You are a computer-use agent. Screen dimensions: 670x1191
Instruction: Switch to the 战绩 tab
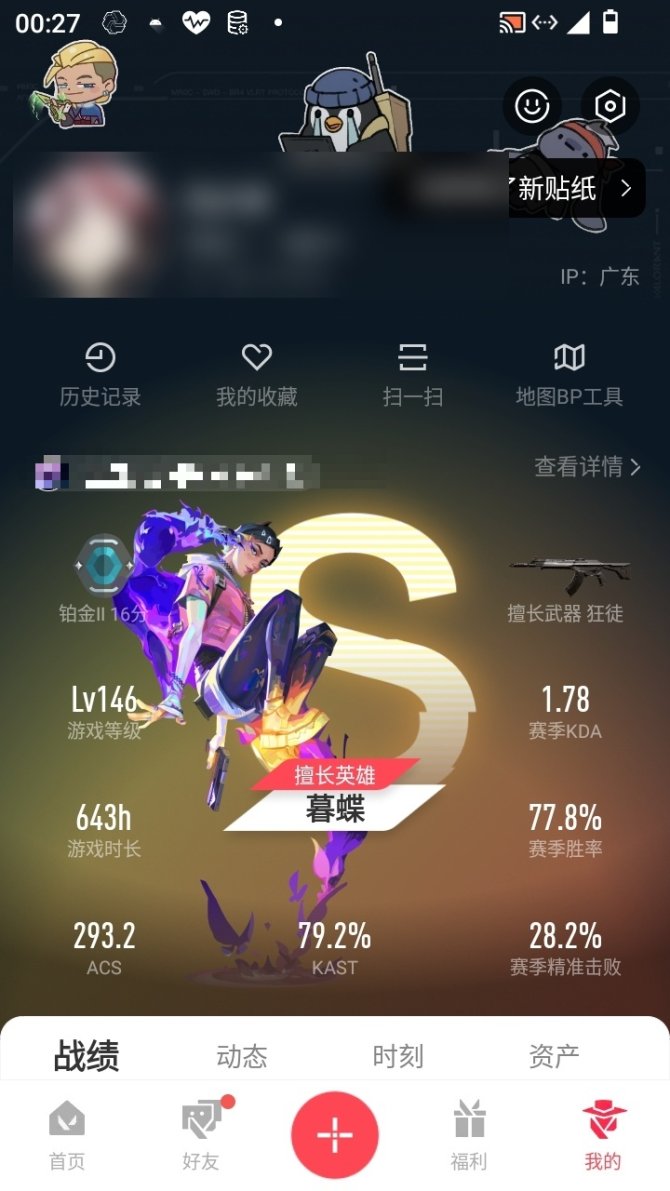pyautogui.click(x=86, y=1056)
